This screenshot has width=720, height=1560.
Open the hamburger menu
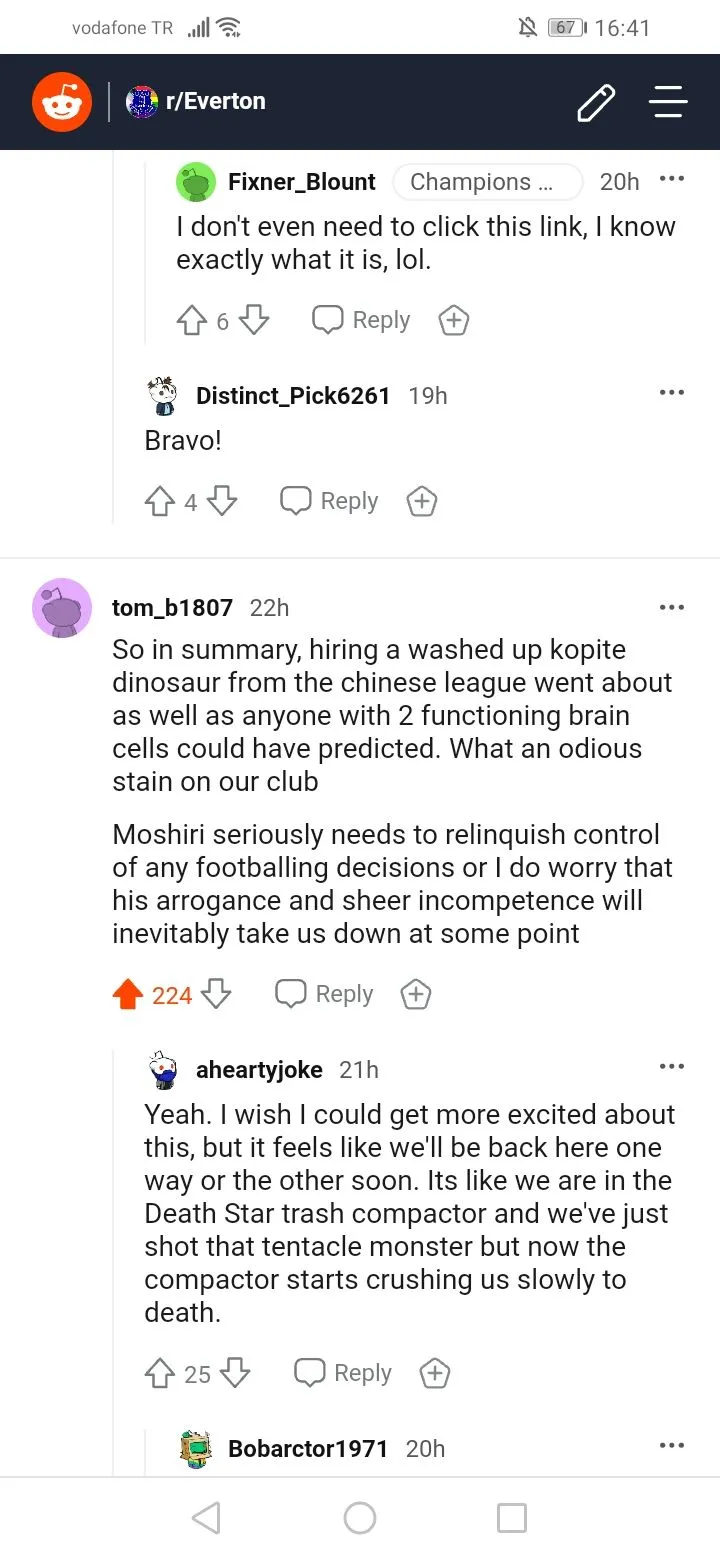[668, 102]
